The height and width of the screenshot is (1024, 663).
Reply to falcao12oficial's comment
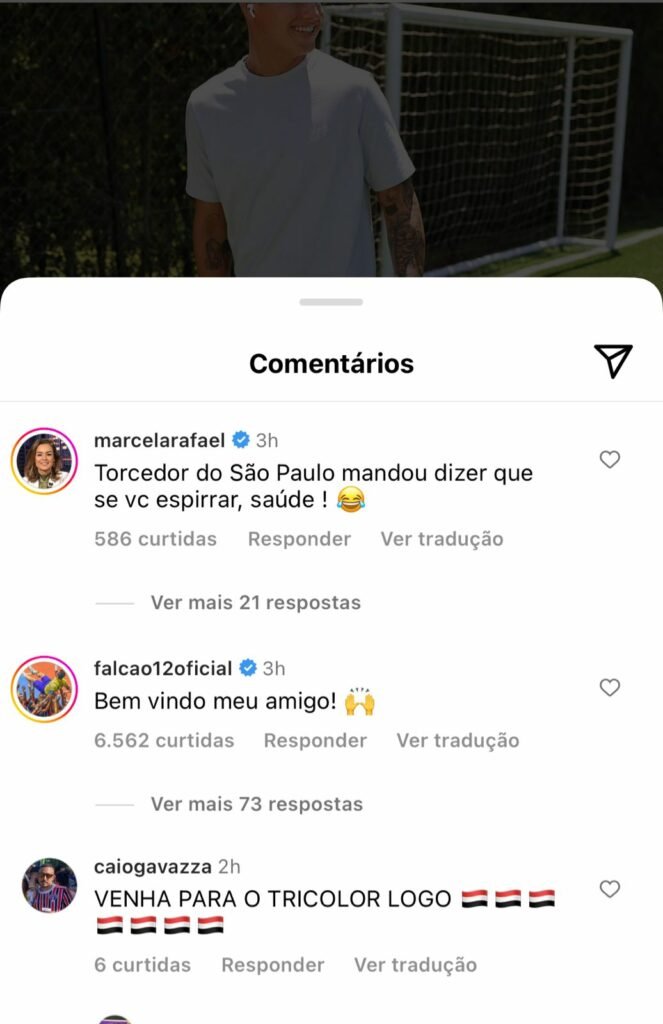tap(315, 741)
